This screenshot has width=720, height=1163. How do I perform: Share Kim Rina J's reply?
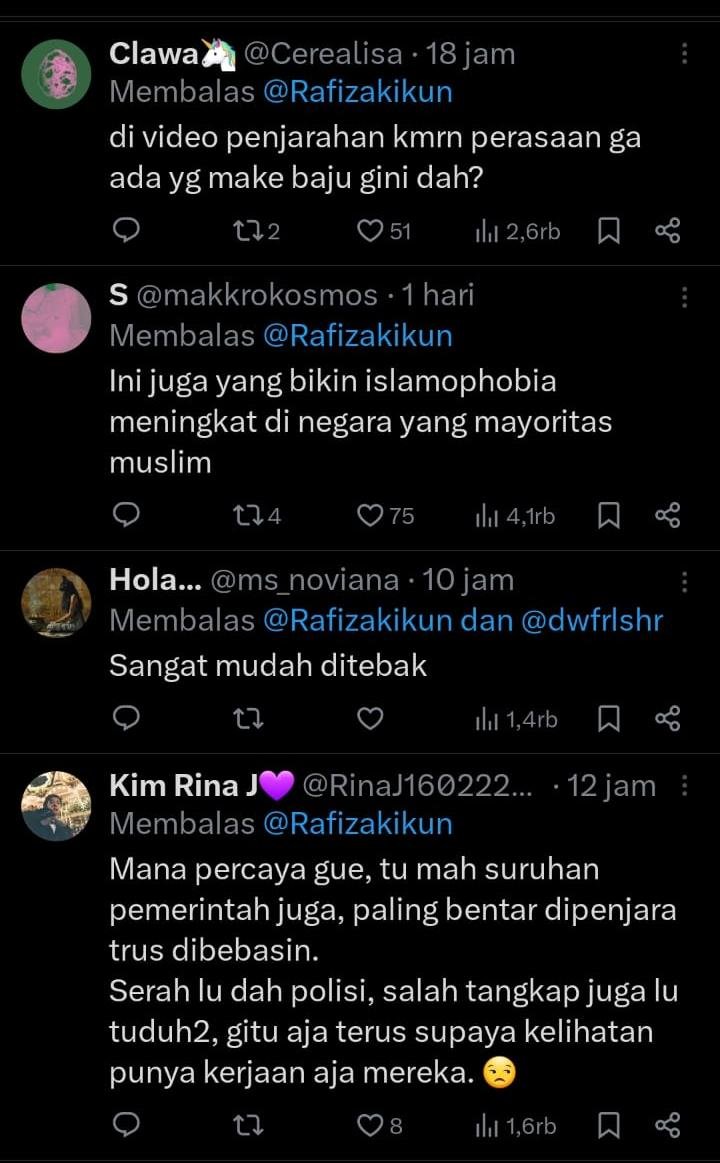[667, 1125]
